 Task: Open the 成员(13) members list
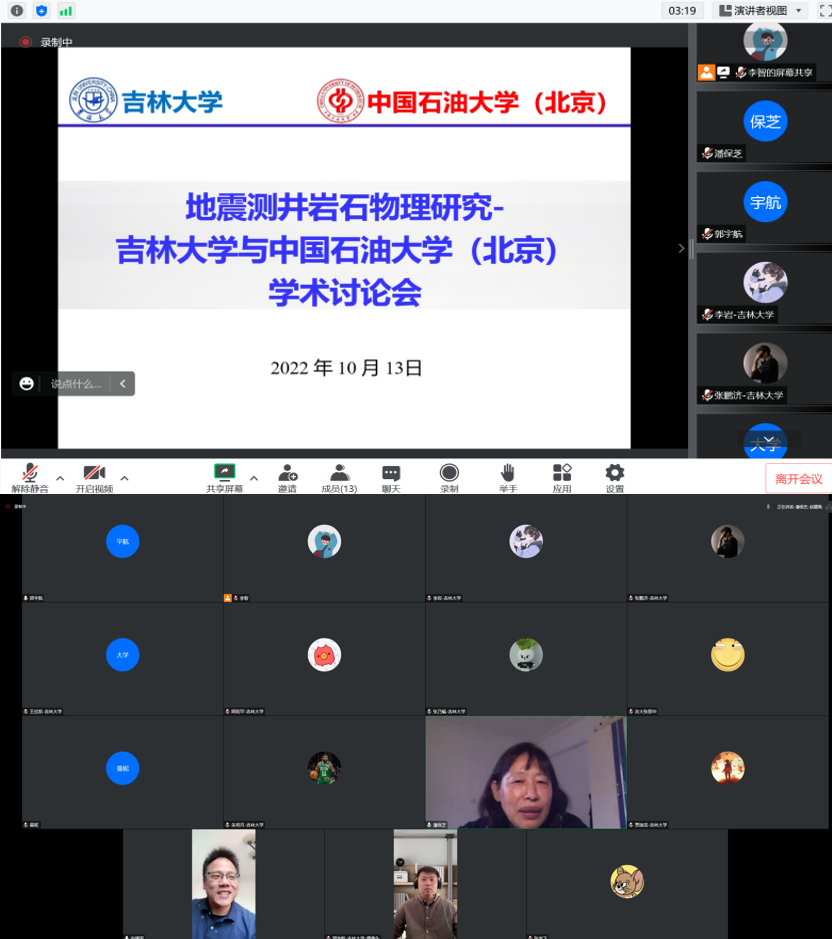tap(339, 476)
